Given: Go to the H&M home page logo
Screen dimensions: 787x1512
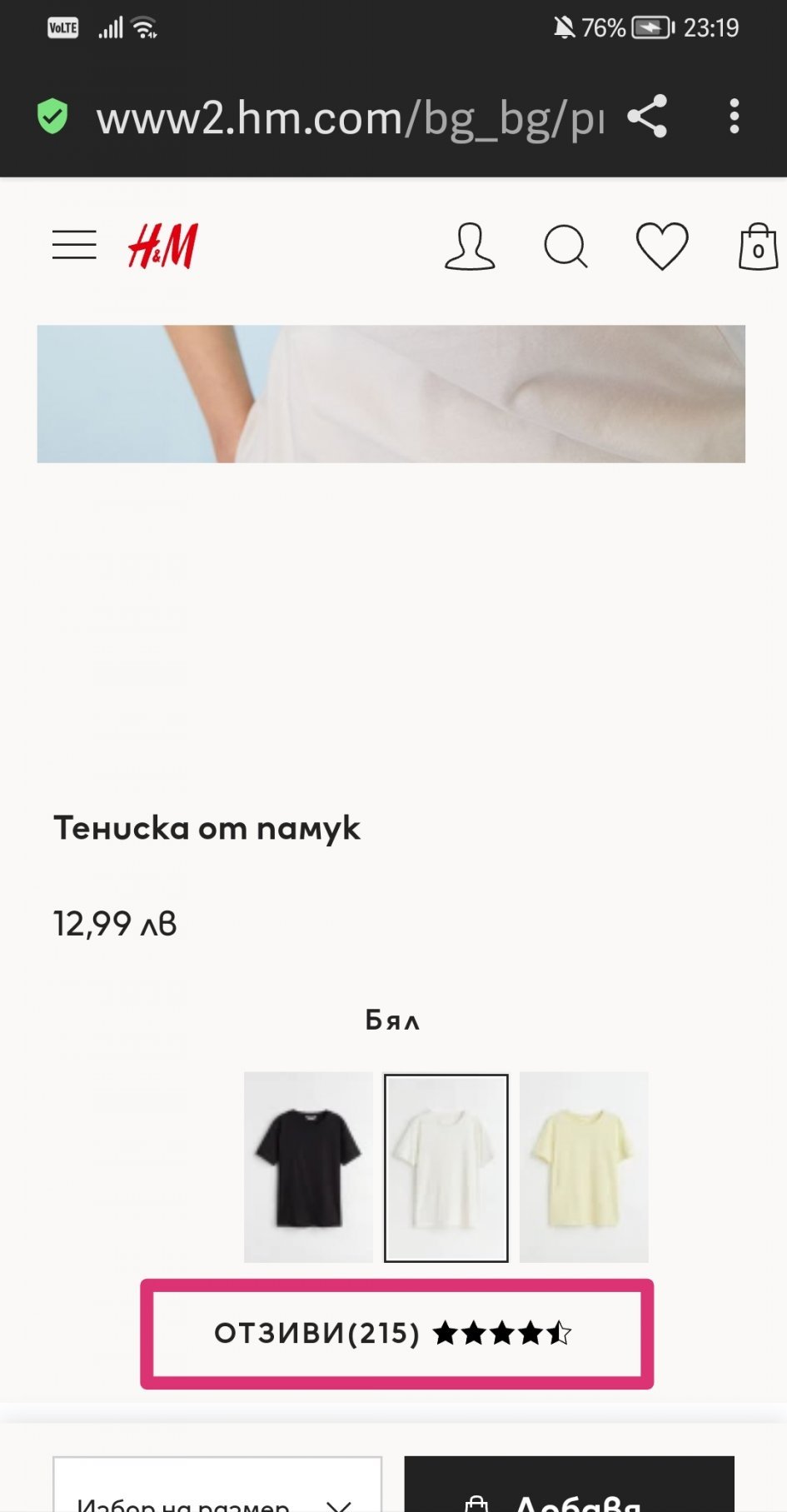Looking at the screenshot, I should click(x=163, y=246).
